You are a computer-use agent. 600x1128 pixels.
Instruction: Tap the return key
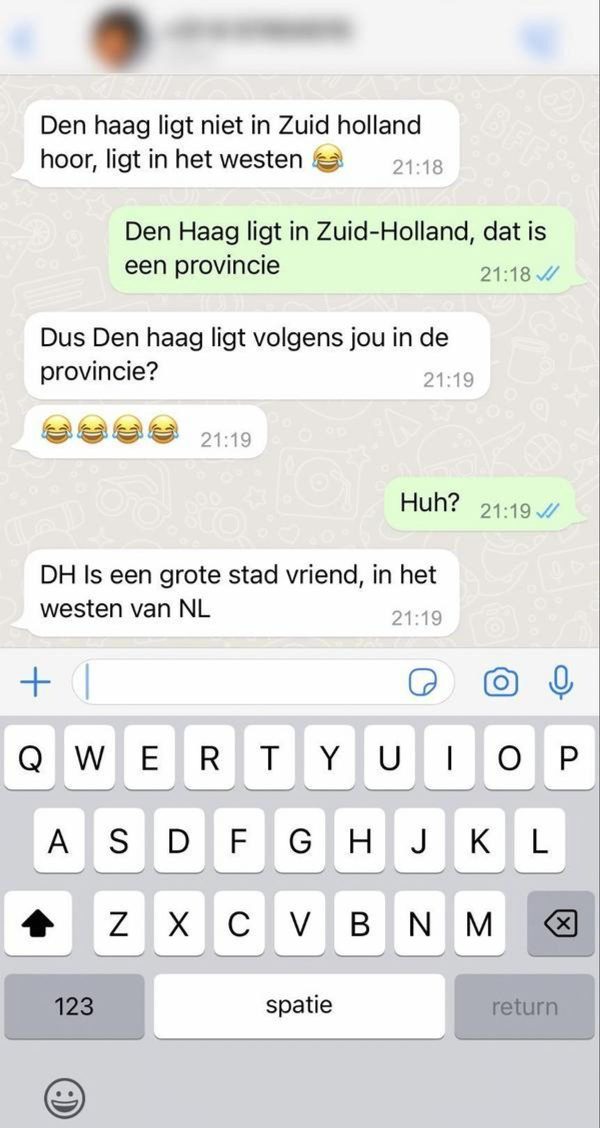[523, 1006]
